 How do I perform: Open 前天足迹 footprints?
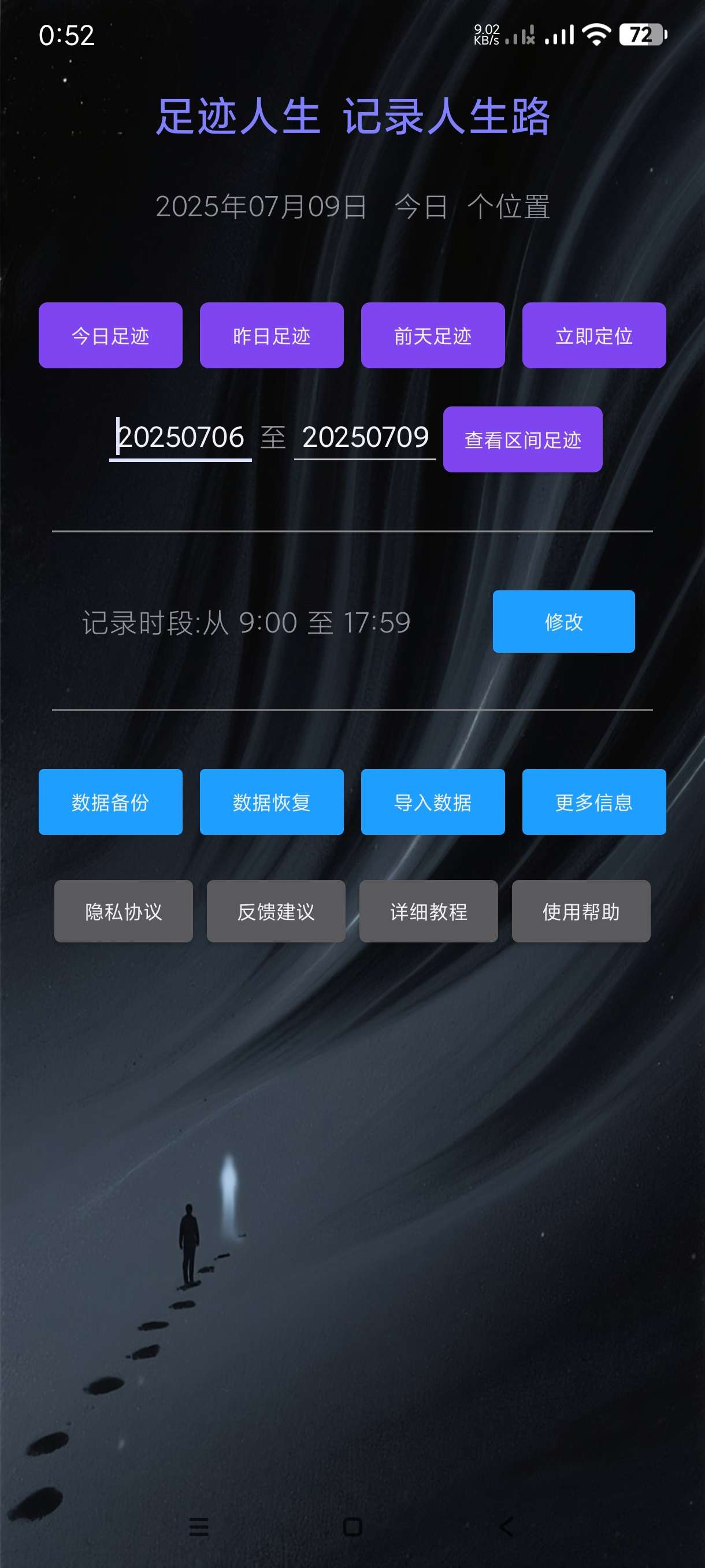(432, 335)
